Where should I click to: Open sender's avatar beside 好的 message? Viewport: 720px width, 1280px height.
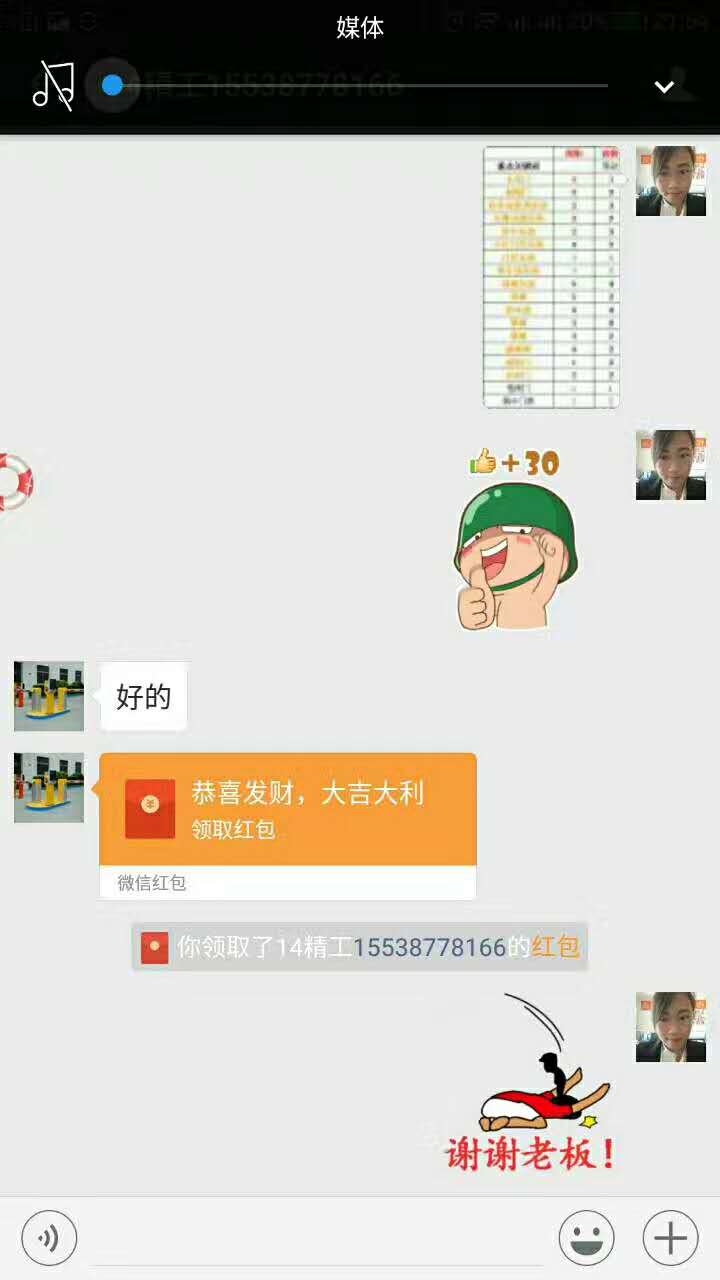coord(49,696)
